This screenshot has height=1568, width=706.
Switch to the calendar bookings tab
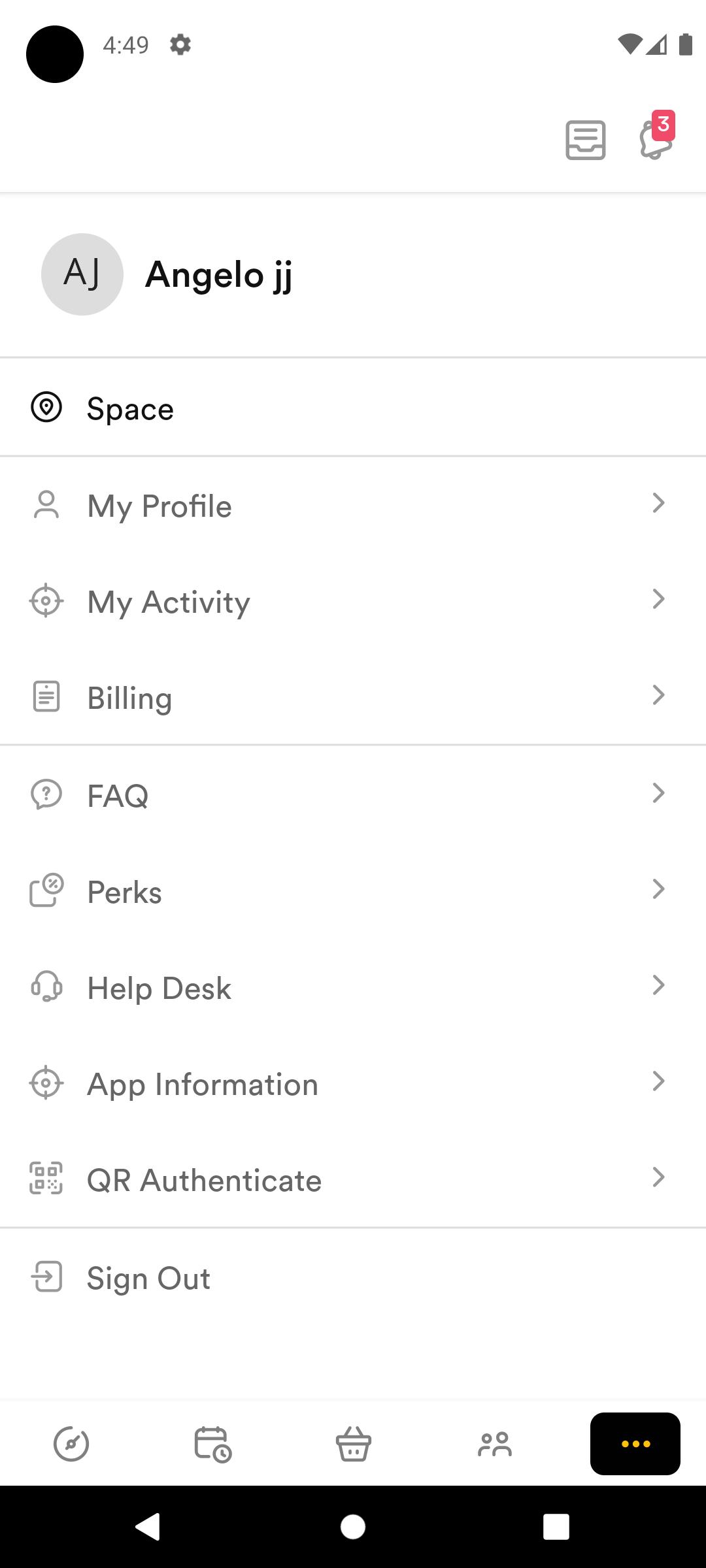point(212,1444)
